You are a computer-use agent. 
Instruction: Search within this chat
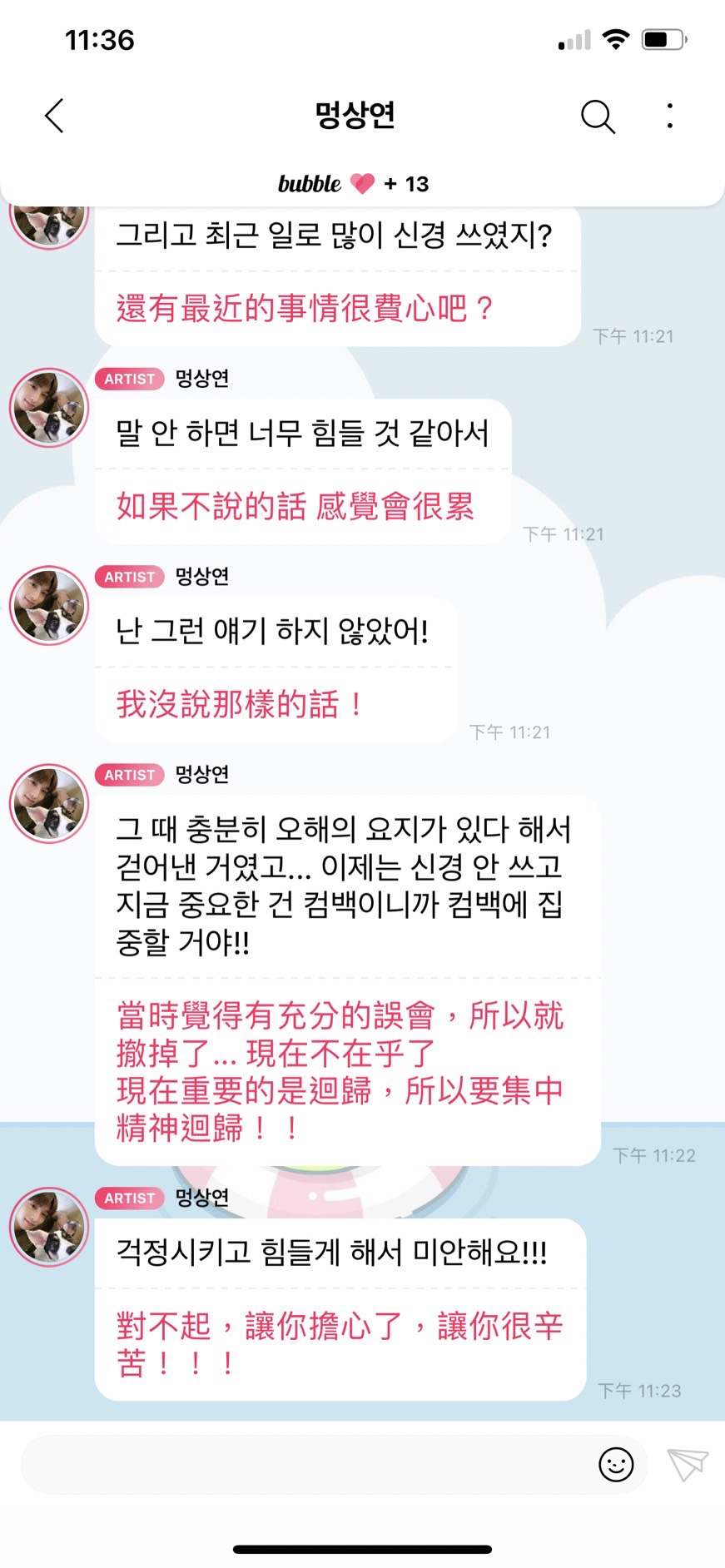pyautogui.click(x=597, y=117)
